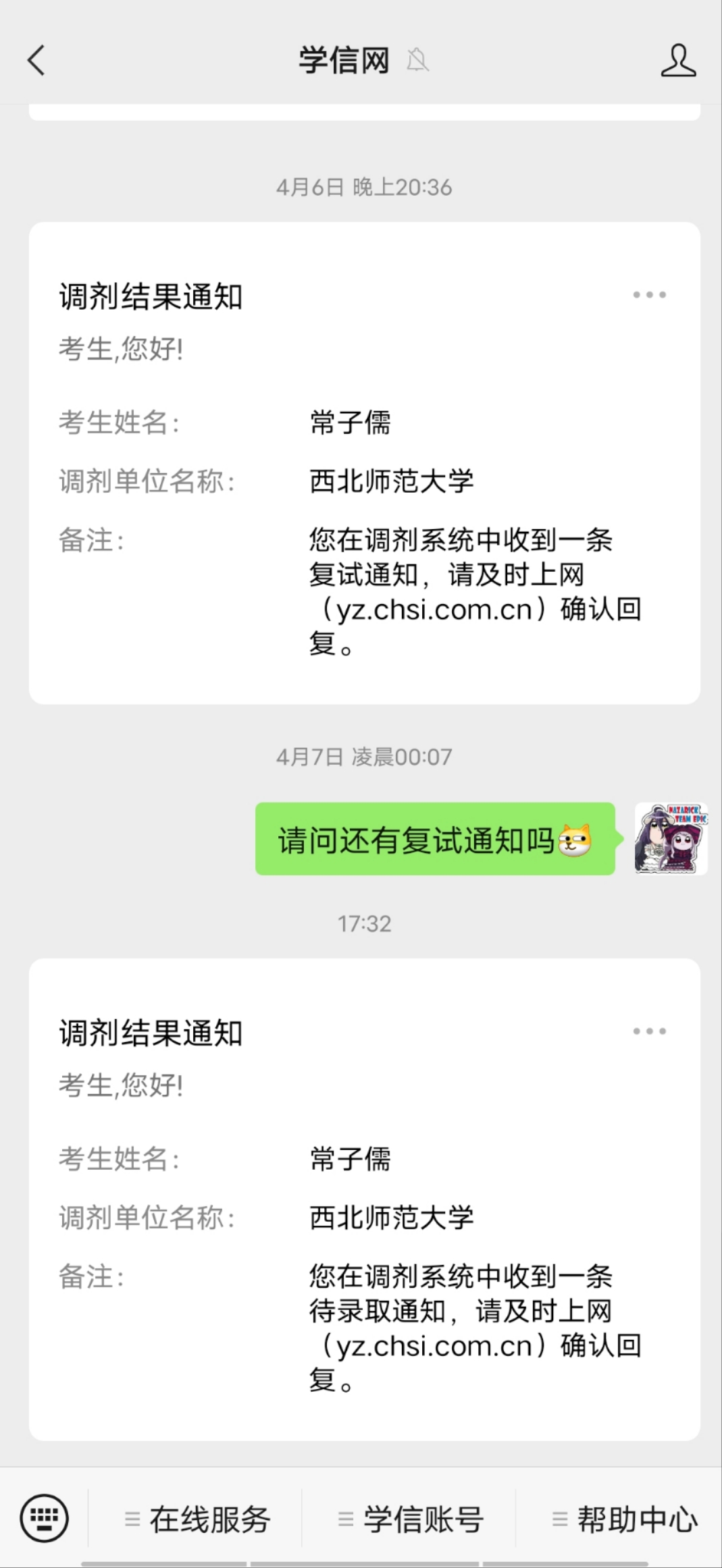Open the 学信账号 menu
Image resolution: width=722 pixels, height=1568 pixels.
(x=411, y=1519)
